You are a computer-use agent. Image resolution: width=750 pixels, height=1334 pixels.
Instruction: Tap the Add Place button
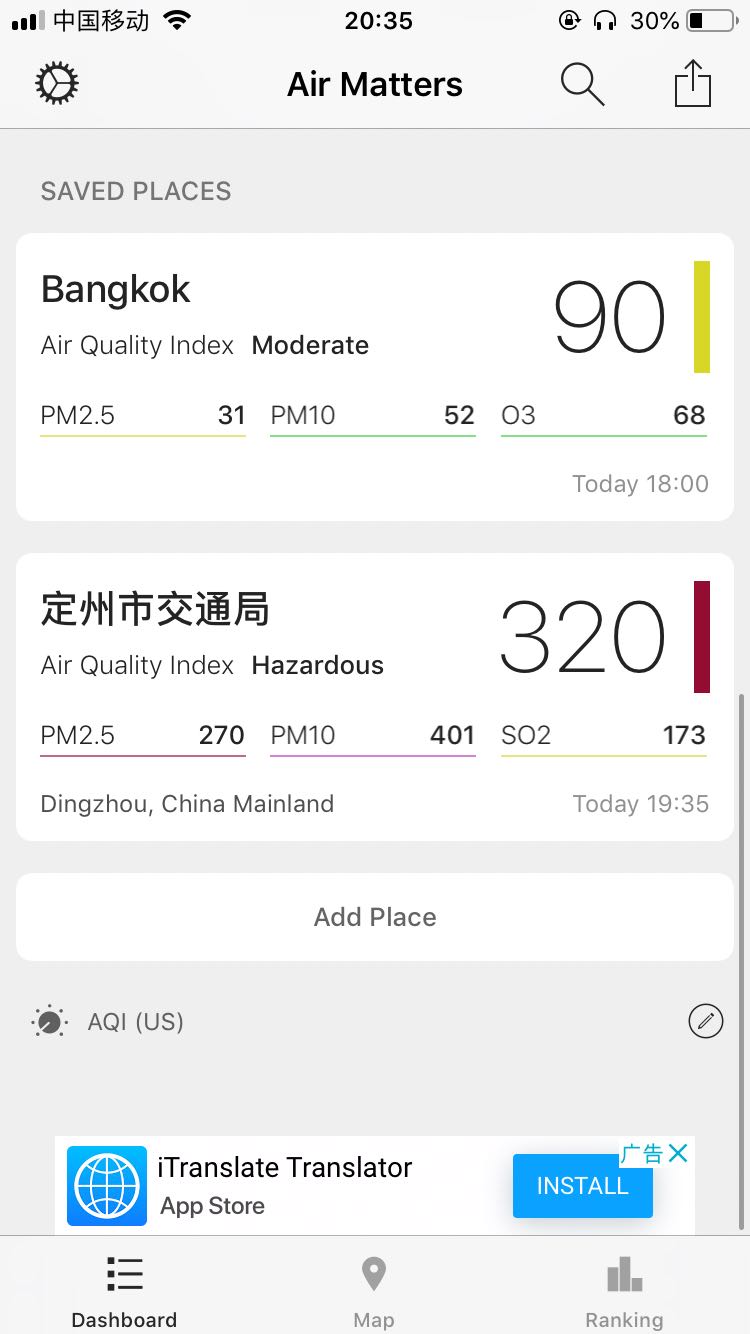[x=375, y=917]
